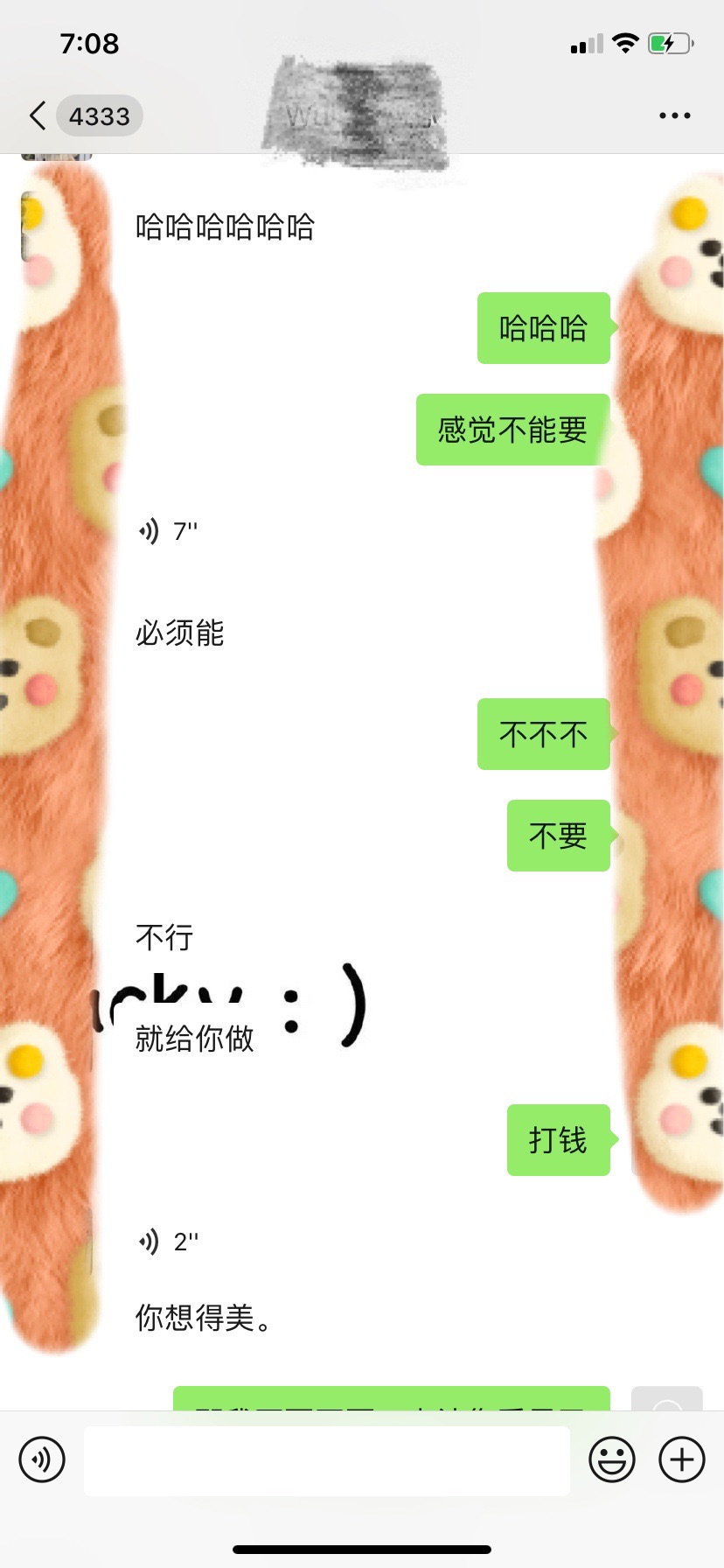The image size is (724, 1568).
Task: Open the three-dot chat info menu
Action: 674,115
